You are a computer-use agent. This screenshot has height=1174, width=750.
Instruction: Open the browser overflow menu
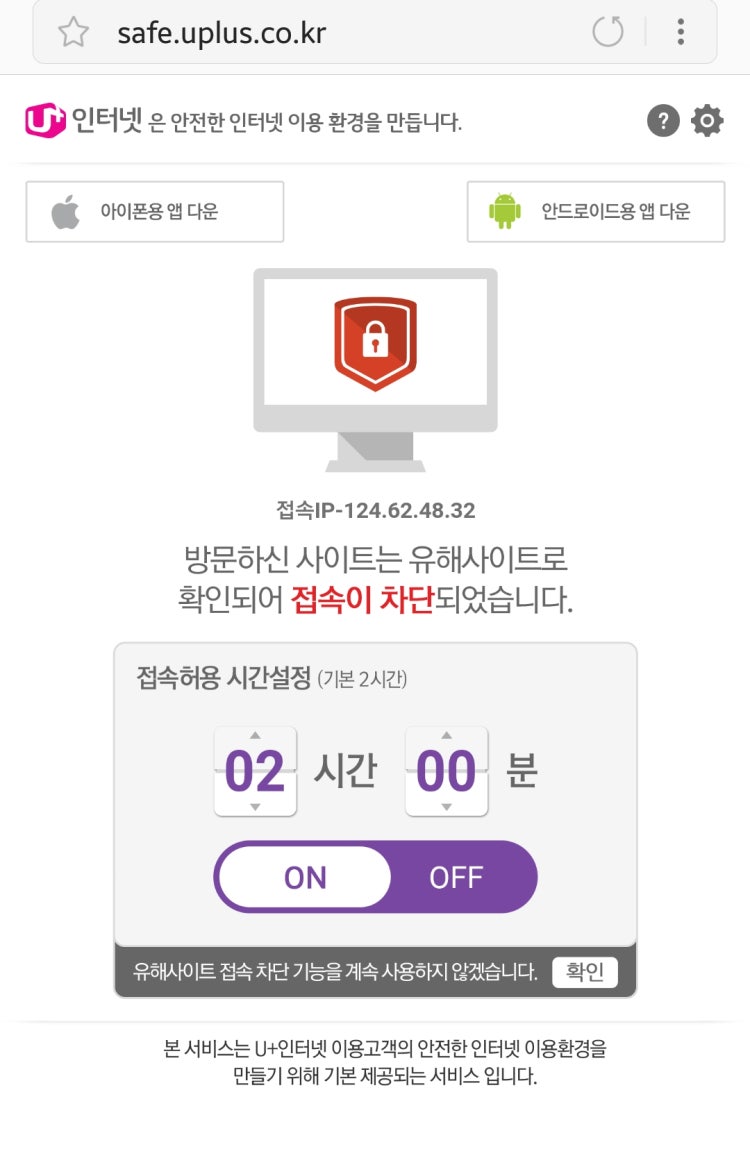point(681,32)
